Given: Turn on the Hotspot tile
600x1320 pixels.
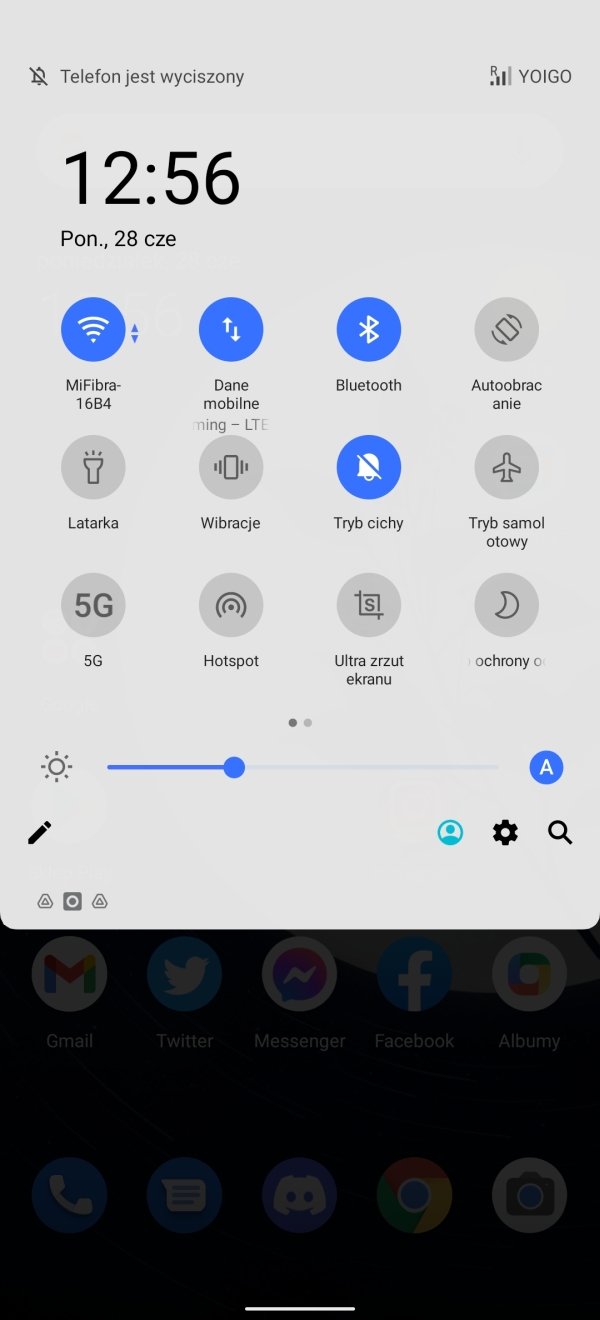Looking at the screenshot, I should point(231,605).
